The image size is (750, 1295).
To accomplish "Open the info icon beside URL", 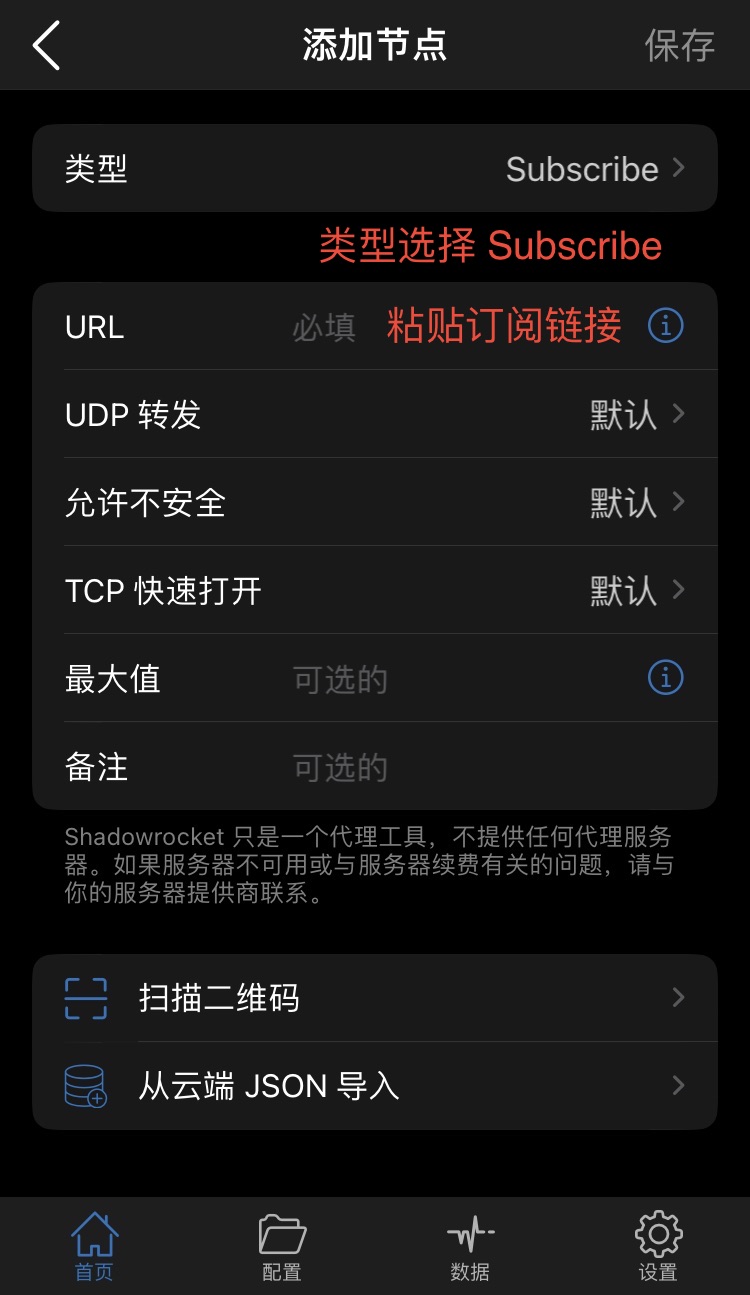I will pos(666,326).
